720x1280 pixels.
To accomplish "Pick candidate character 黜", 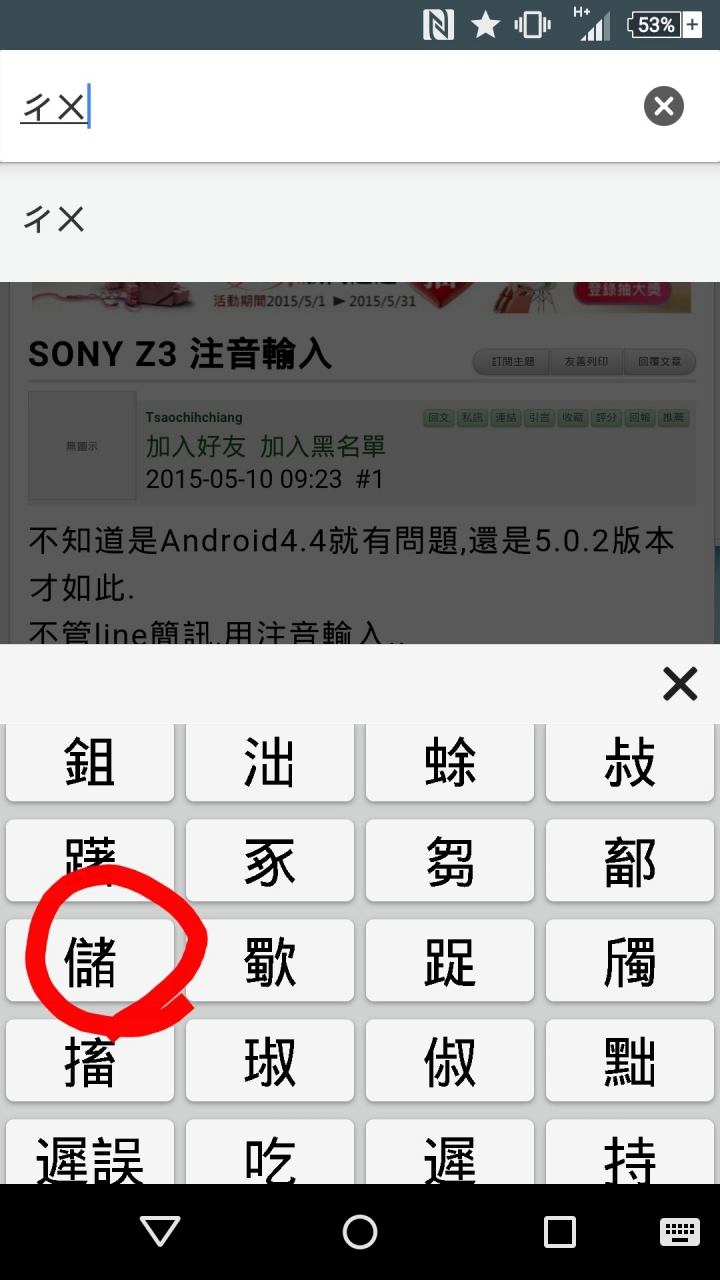I will tap(630, 1062).
